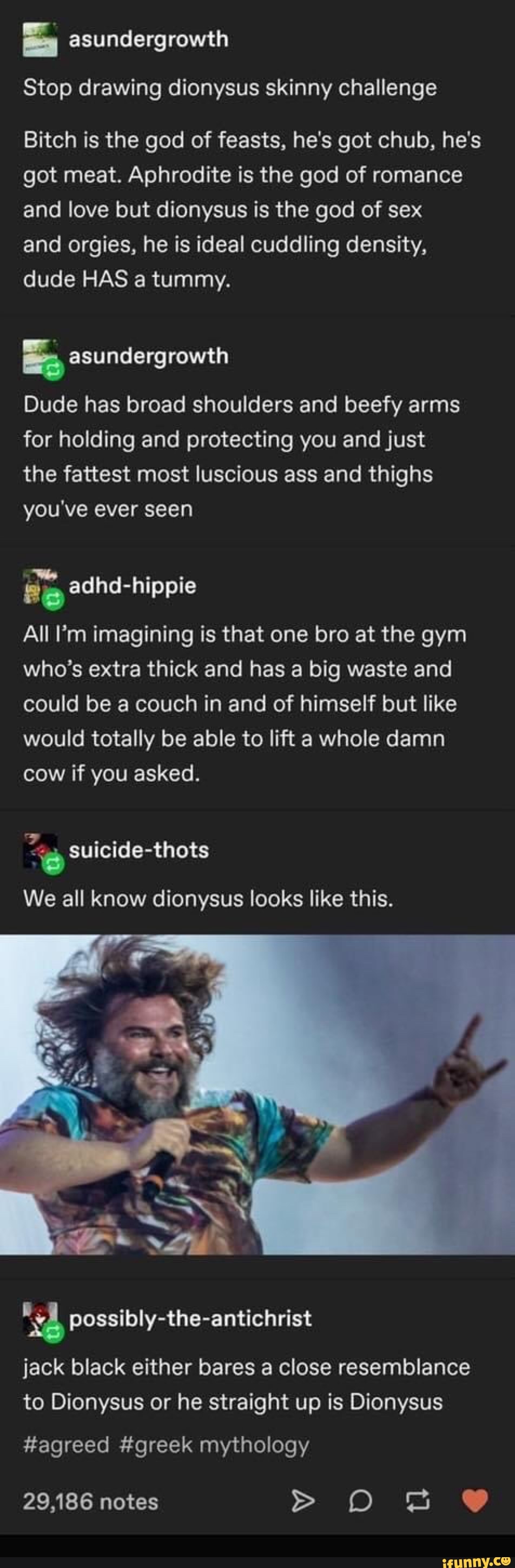
Task: Open possibly-the-antichrist's blog
Action: tap(190, 1318)
